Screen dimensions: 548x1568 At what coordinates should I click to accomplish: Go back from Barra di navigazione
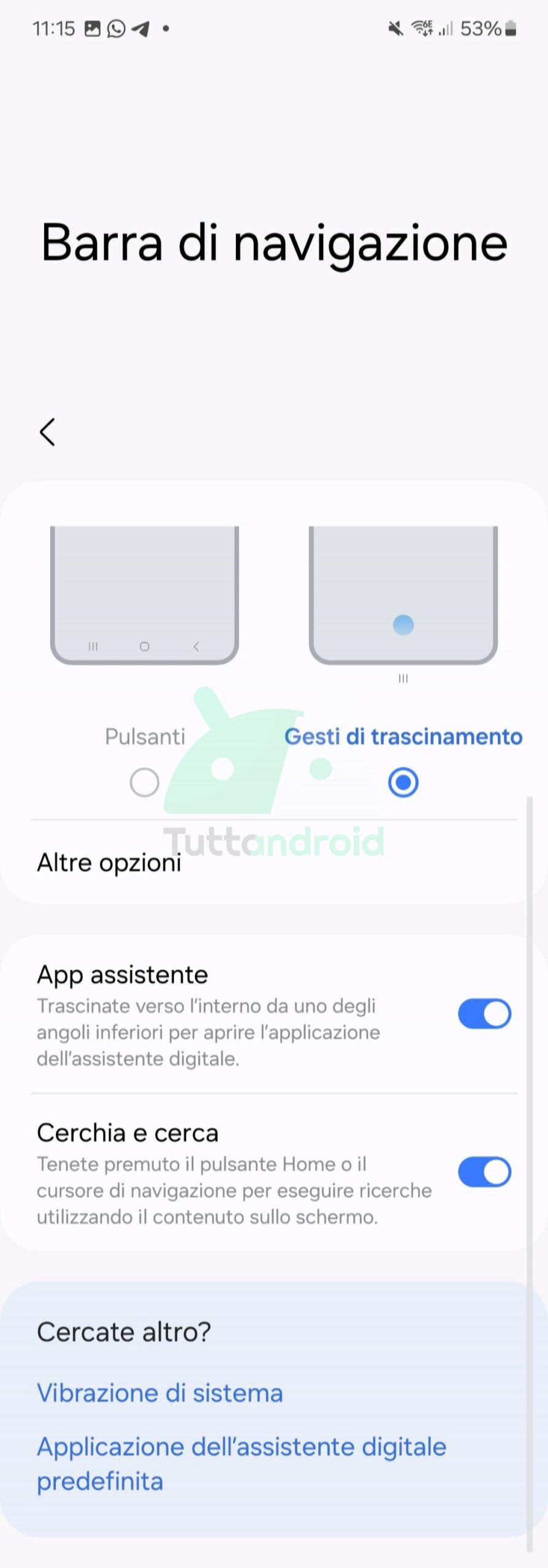[47, 432]
